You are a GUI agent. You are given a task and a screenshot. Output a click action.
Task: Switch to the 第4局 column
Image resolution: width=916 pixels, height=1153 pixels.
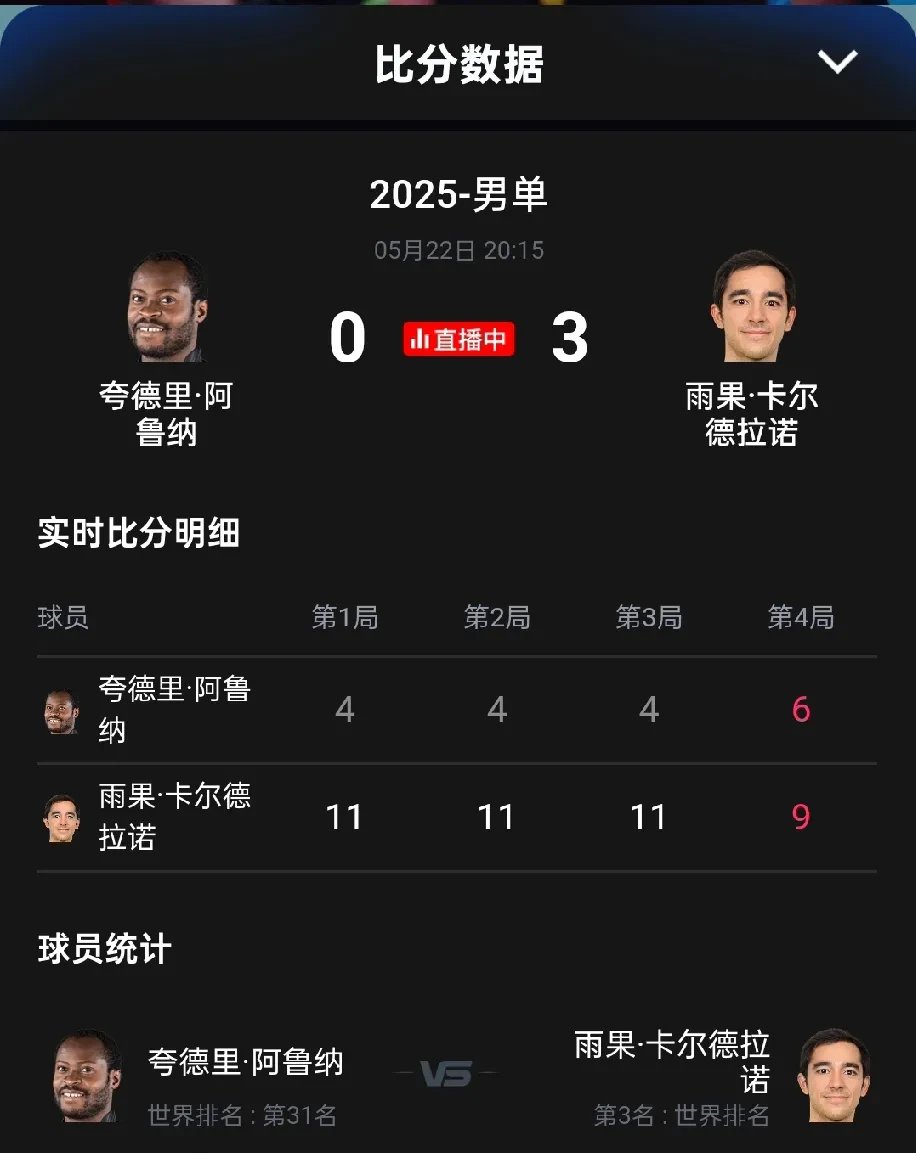click(800, 617)
